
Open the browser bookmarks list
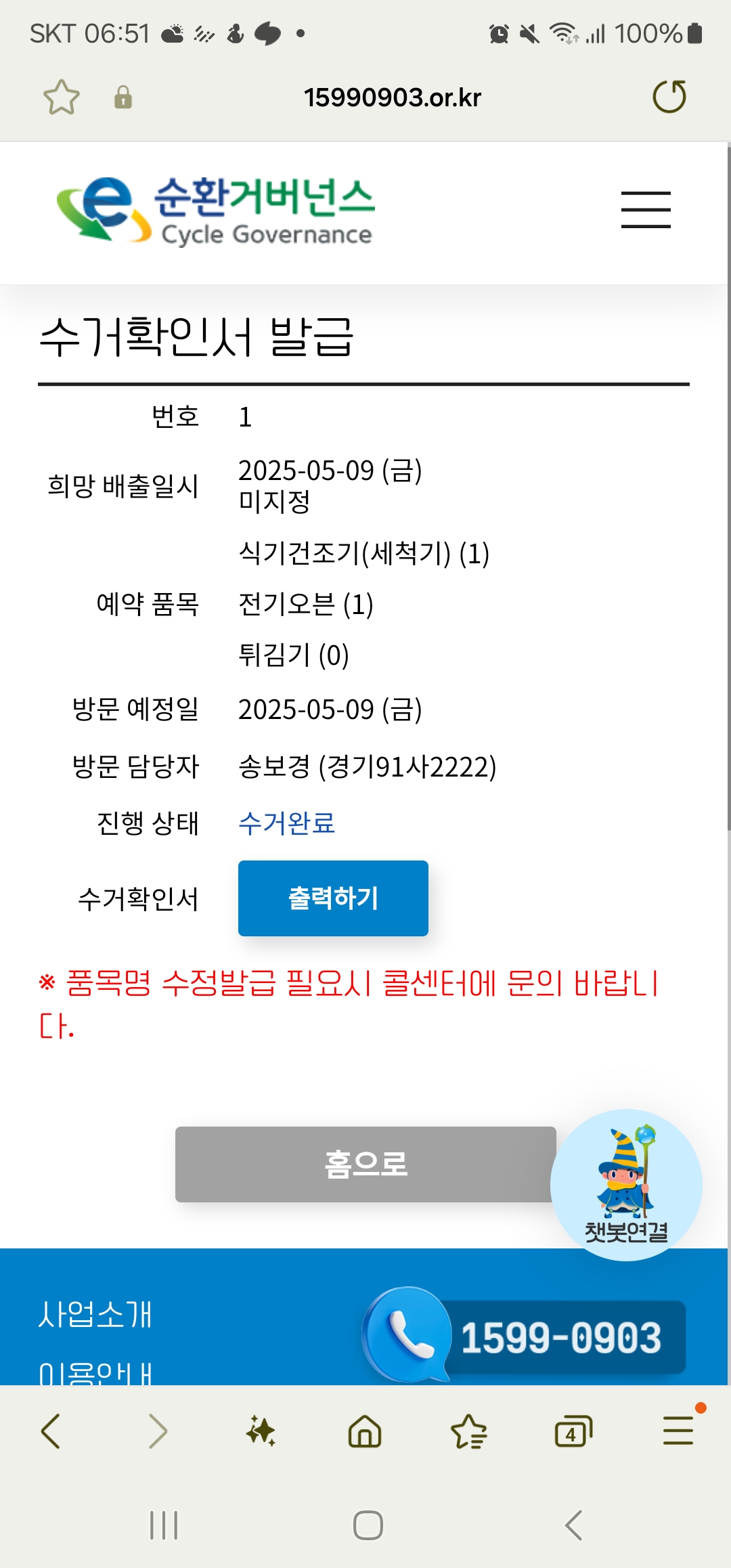(469, 1431)
